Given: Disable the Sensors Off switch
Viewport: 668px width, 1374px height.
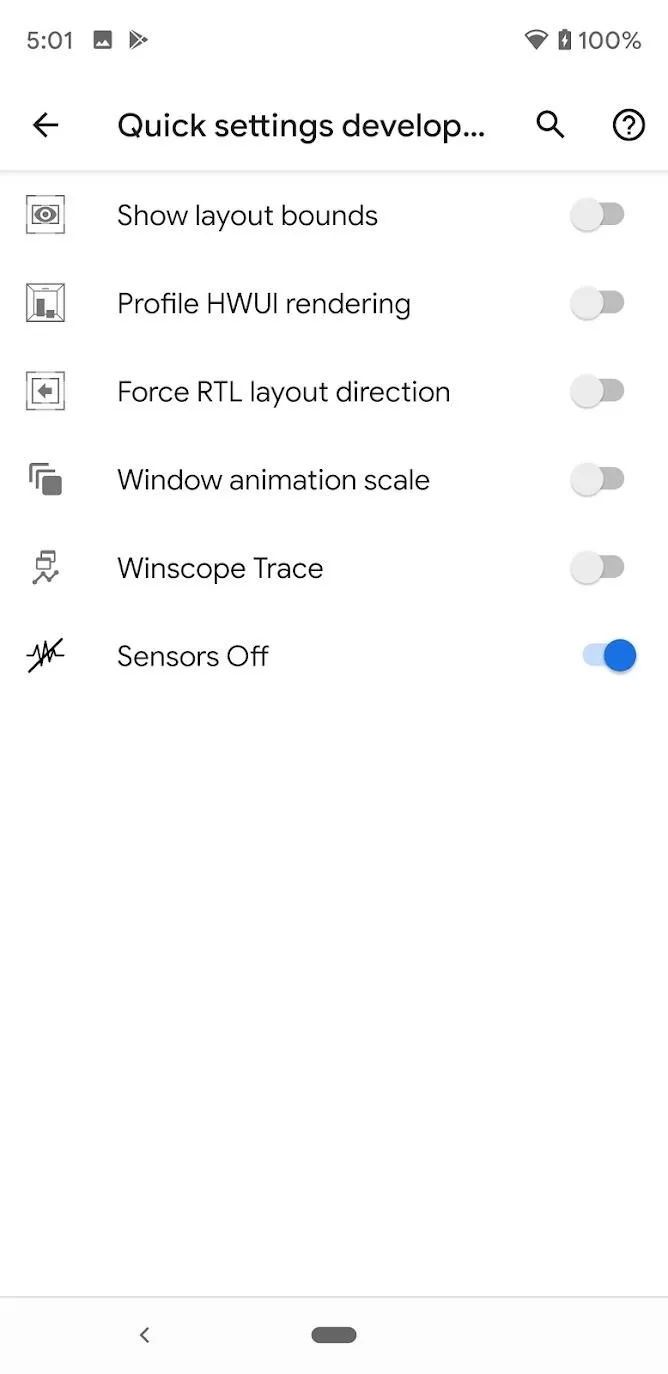Looking at the screenshot, I should (x=609, y=656).
